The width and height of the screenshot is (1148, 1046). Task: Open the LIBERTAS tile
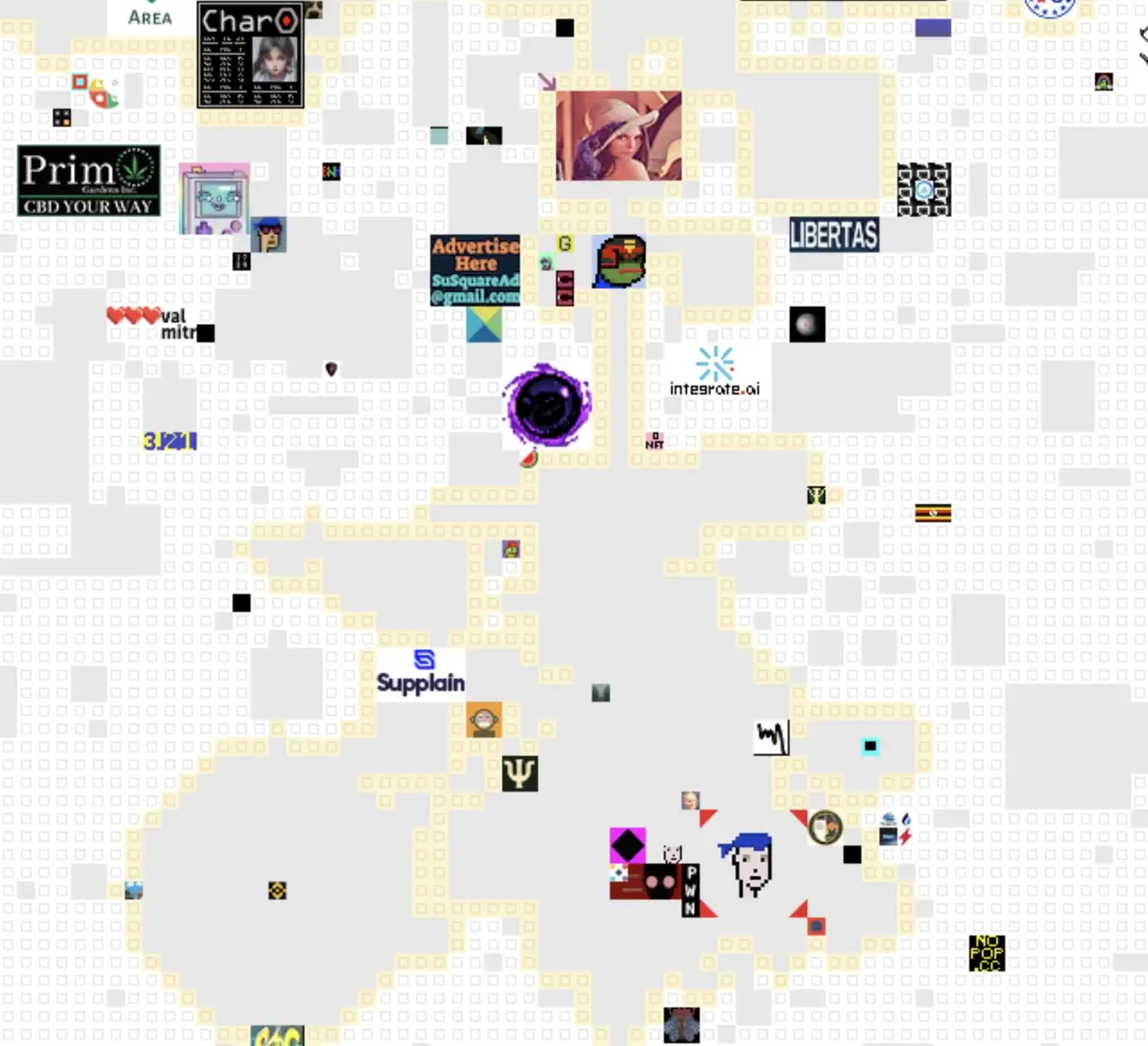[x=834, y=235]
